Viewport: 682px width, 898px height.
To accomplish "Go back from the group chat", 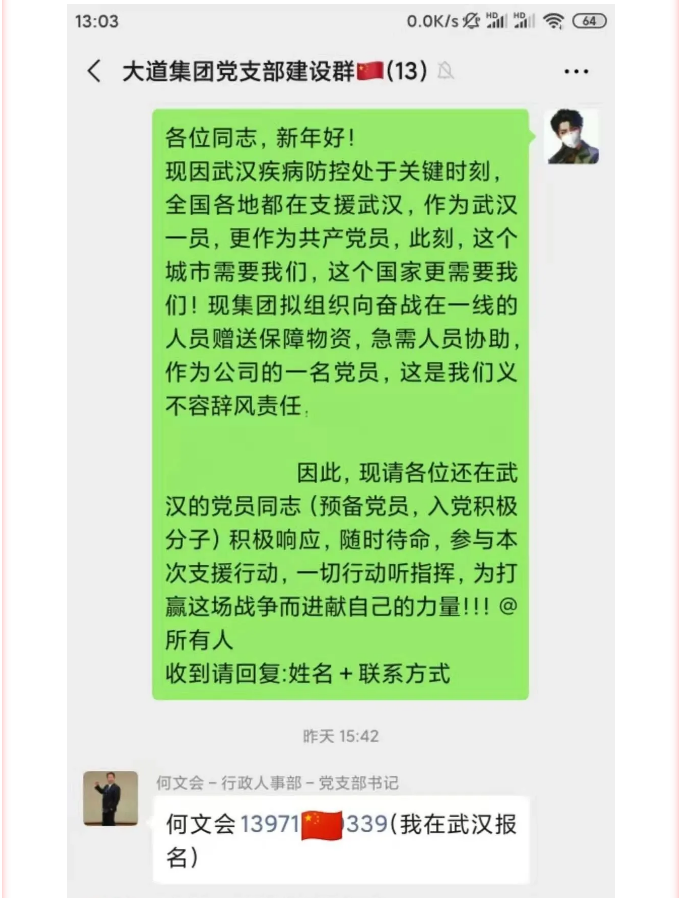I will (x=94, y=71).
